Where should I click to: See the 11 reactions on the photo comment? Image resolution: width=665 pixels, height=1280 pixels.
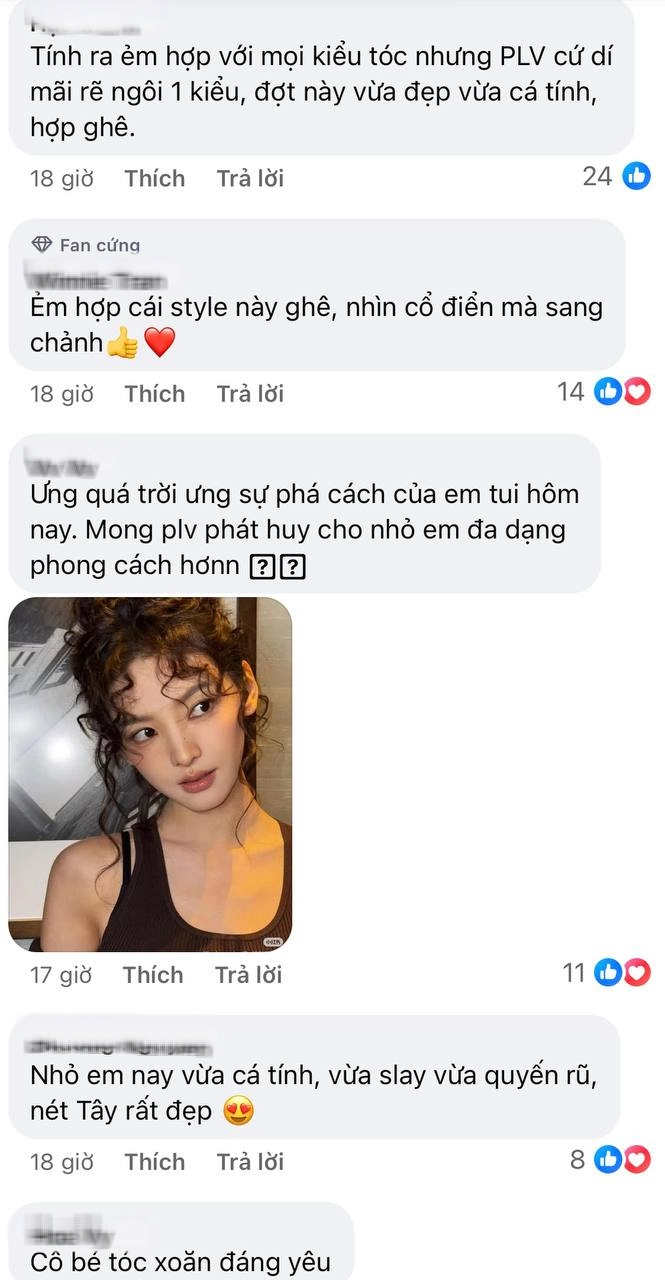click(606, 972)
